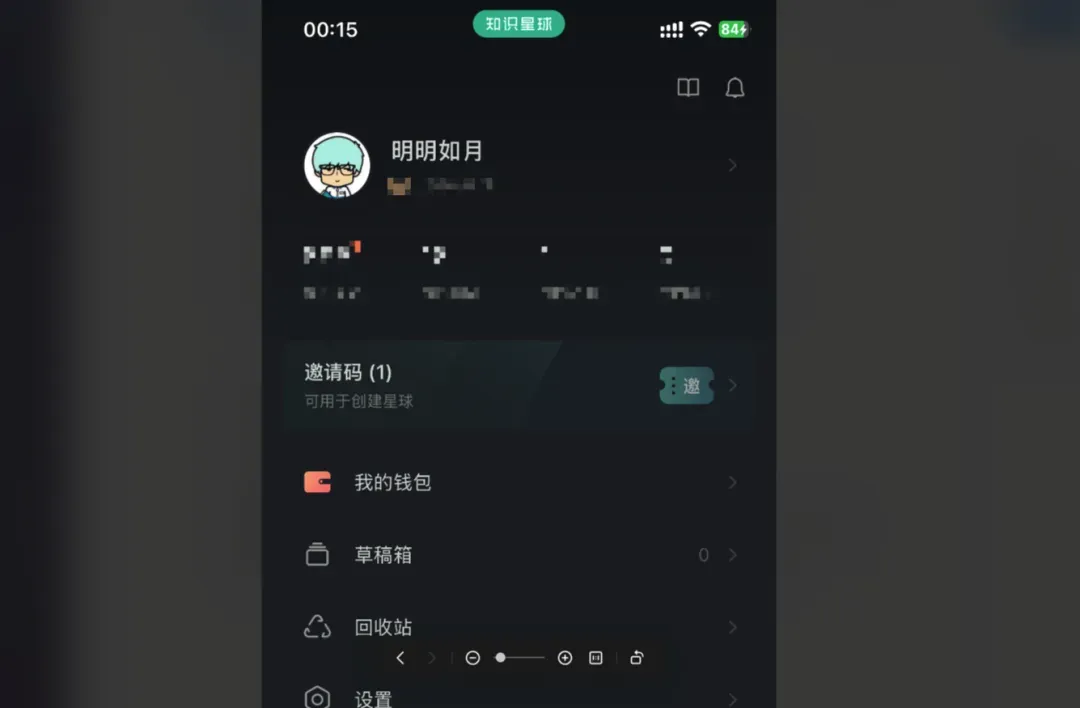Open 回收站 recycle bin

[383, 627]
